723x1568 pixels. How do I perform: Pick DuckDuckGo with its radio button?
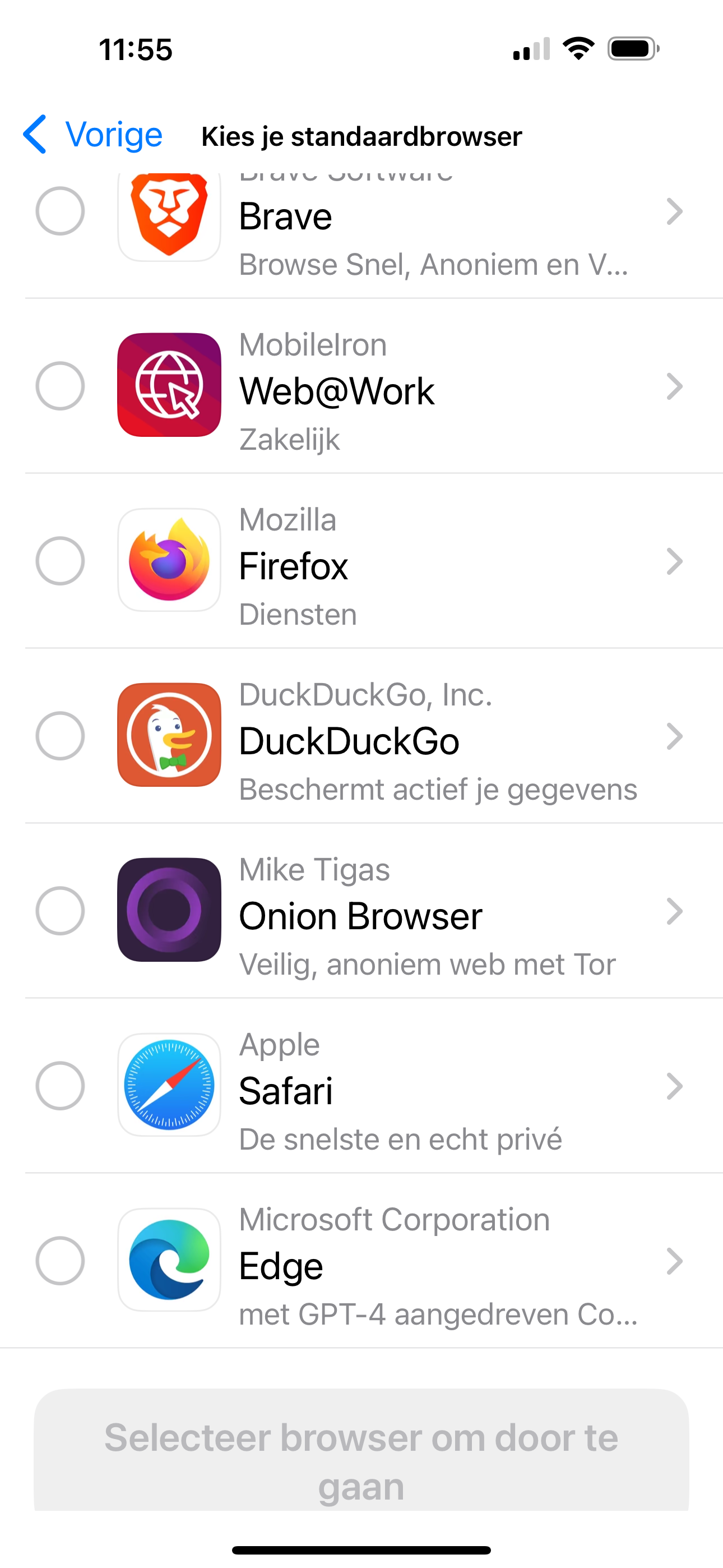59,735
